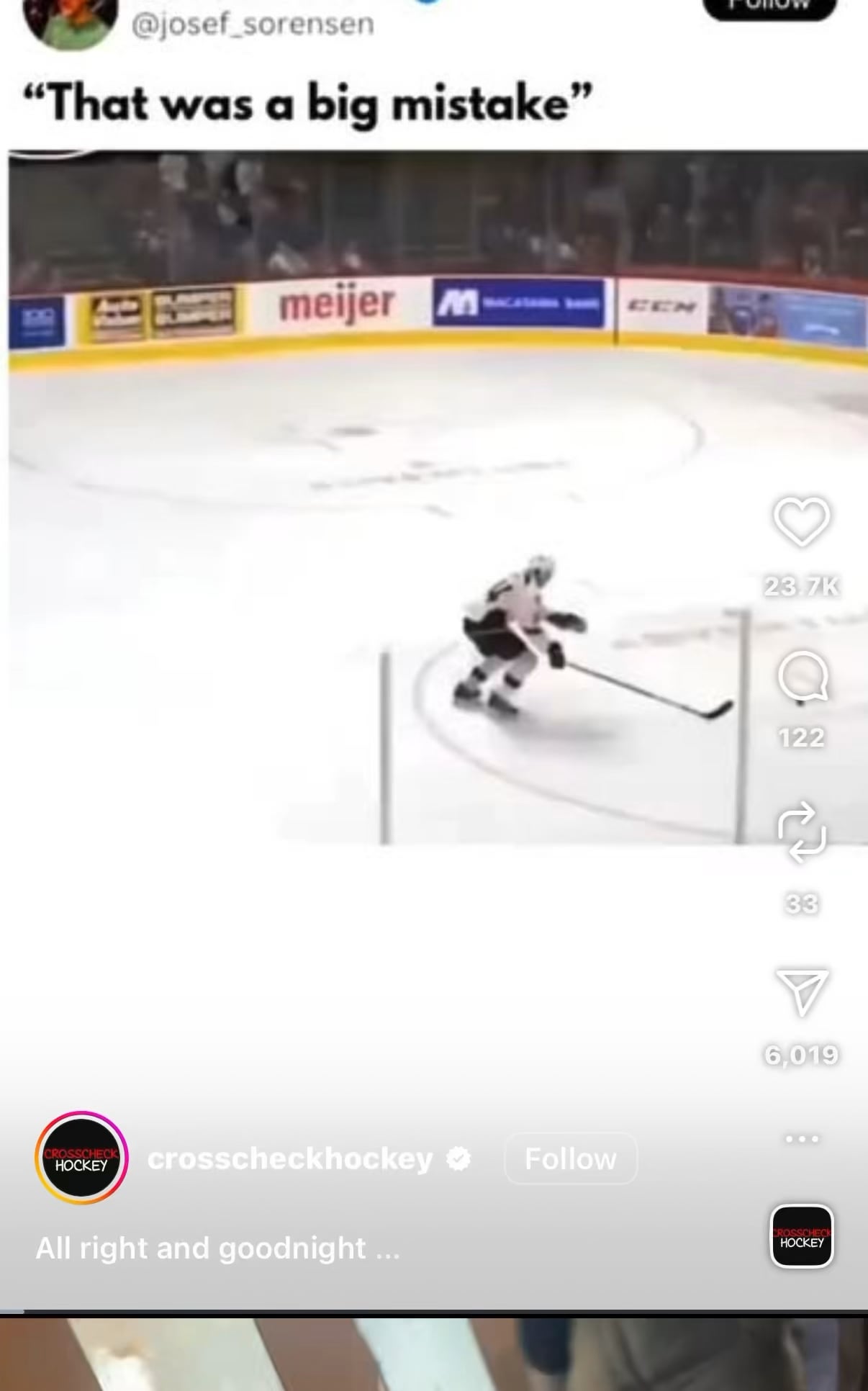868x1391 pixels.
Task: Open the comments on this reel
Action: point(802,677)
